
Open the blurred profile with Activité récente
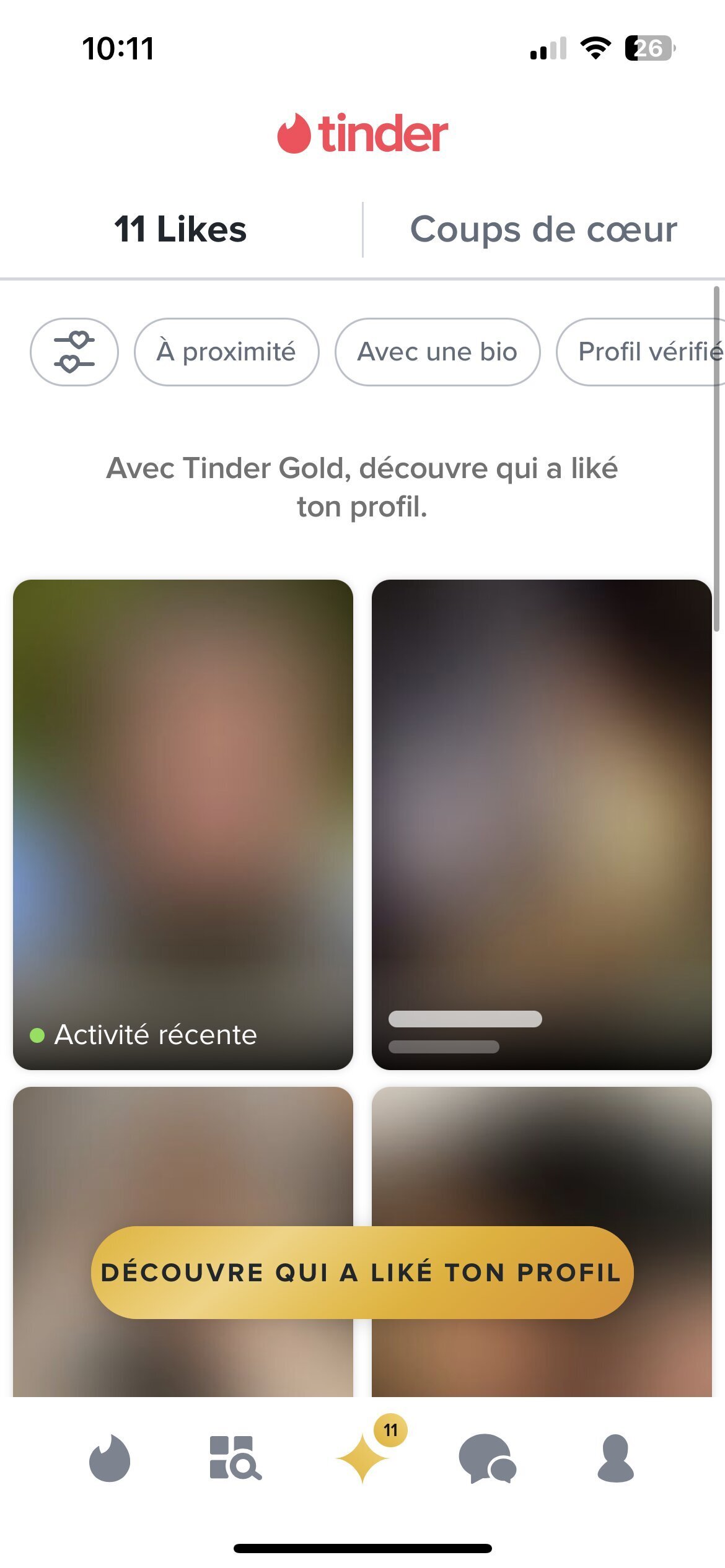(x=183, y=824)
